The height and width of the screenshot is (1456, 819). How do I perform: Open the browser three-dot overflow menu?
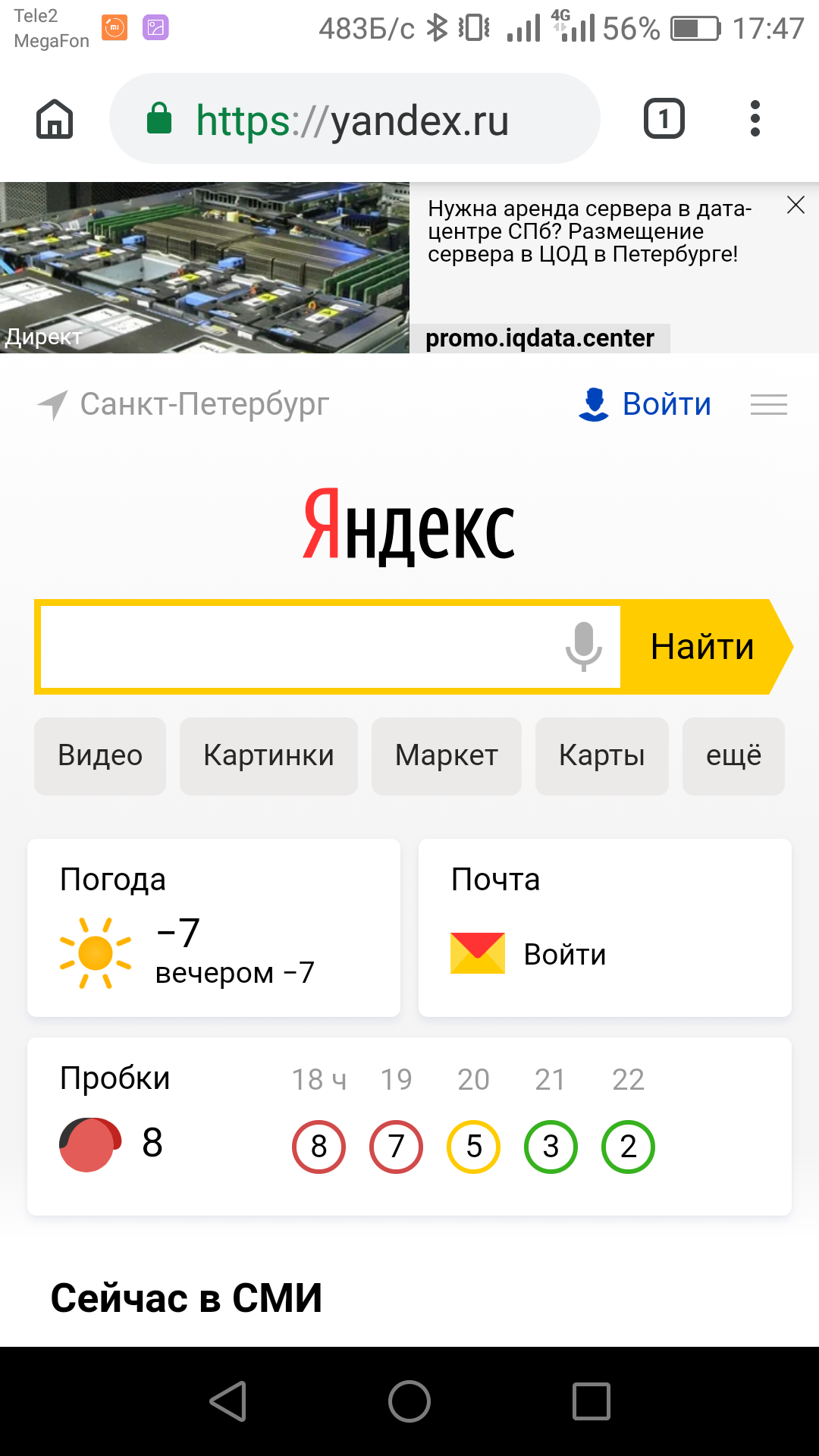[x=755, y=119]
